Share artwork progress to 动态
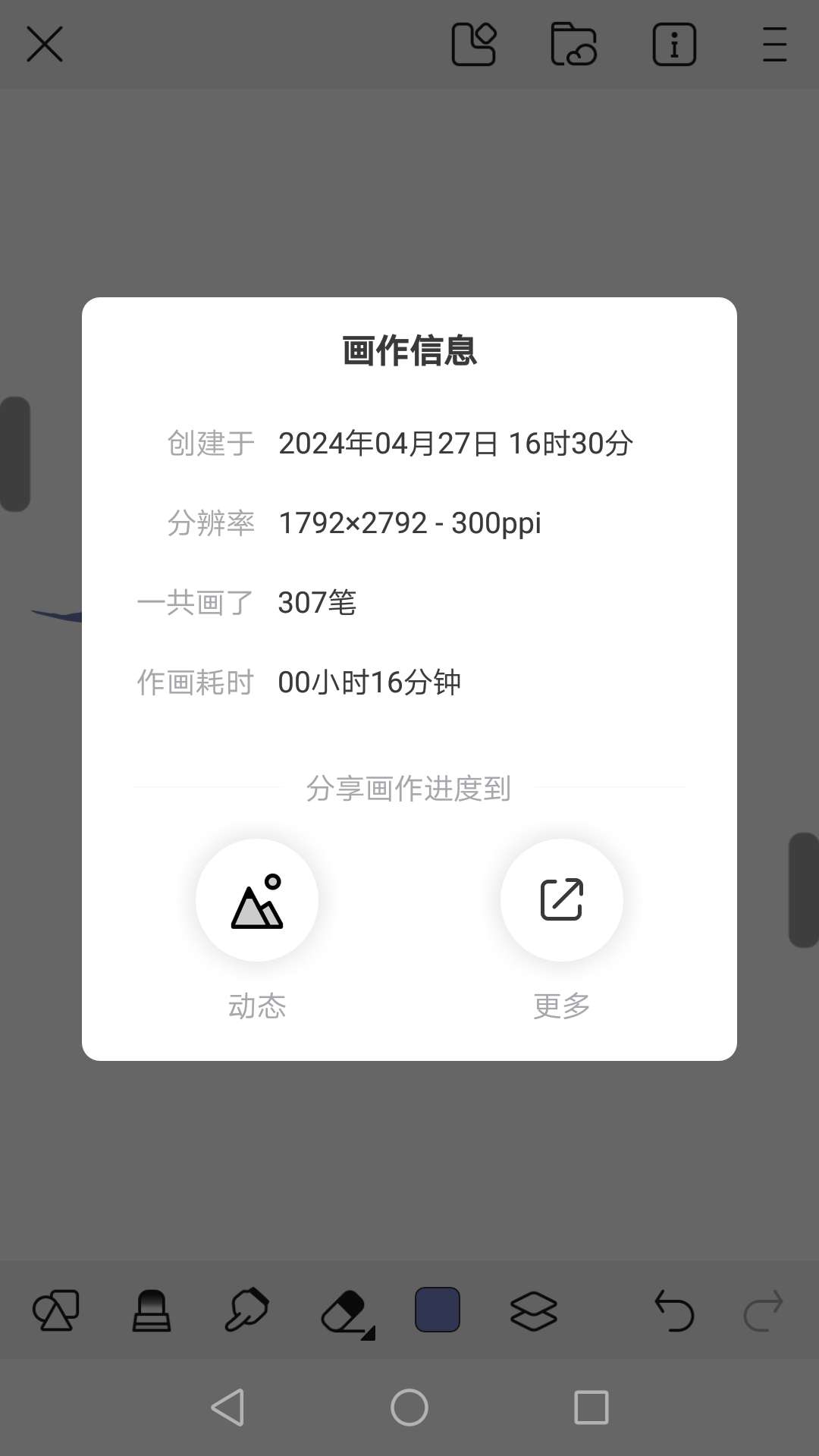This screenshot has height=1456, width=819. tap(257, 900)
